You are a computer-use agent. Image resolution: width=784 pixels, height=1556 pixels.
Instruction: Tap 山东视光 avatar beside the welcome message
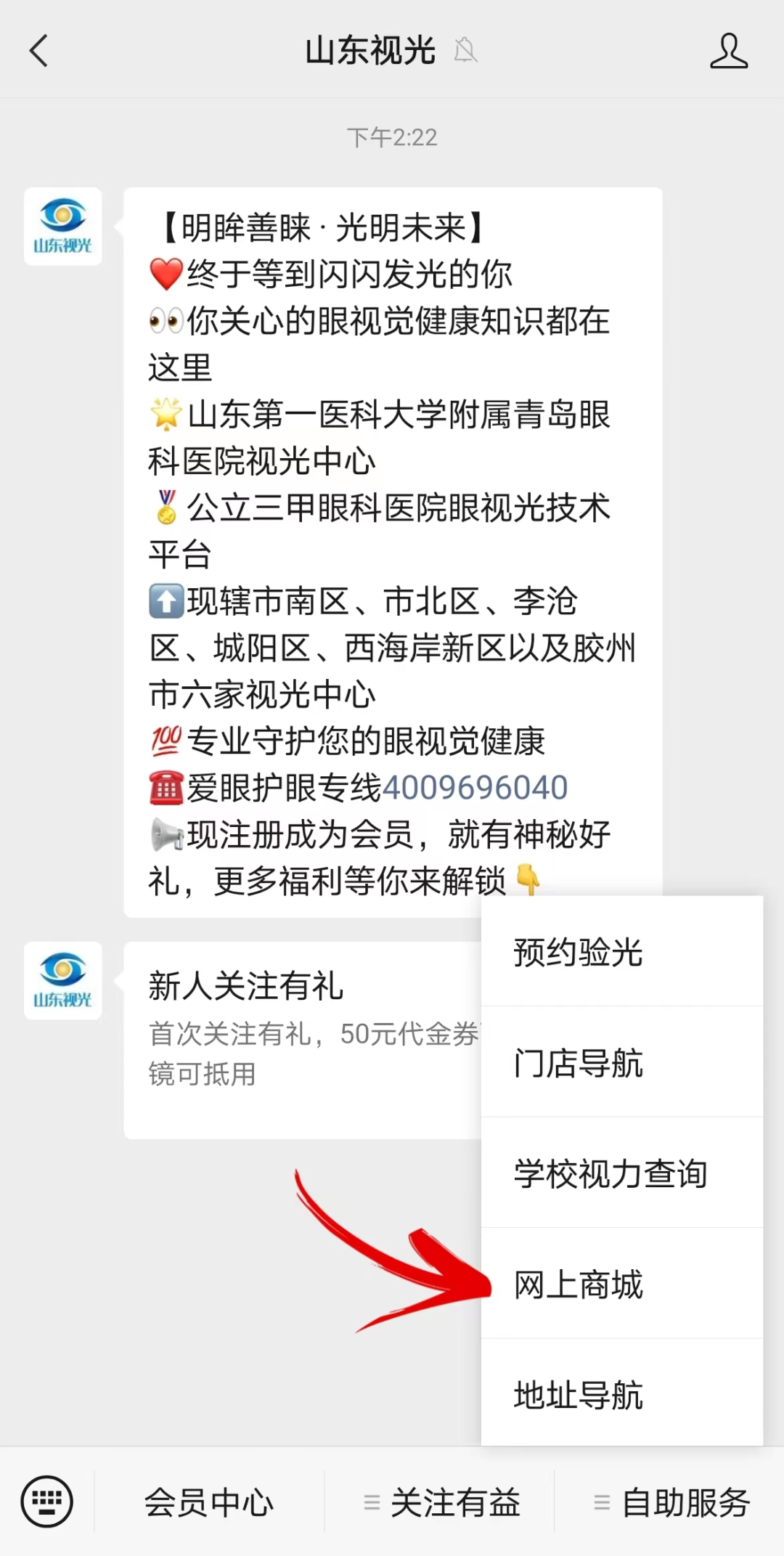(62, 227)
